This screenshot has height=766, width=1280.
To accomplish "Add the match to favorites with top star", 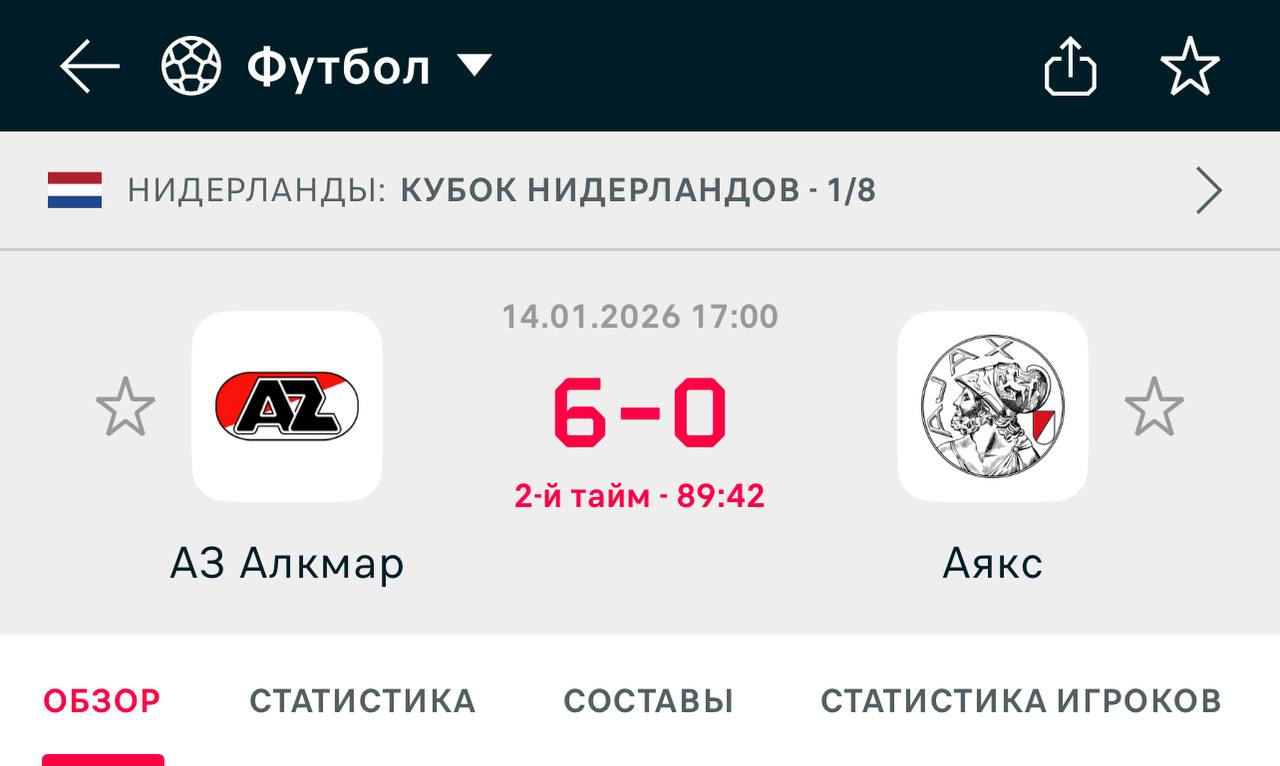I will click(x=1190, y=66).
